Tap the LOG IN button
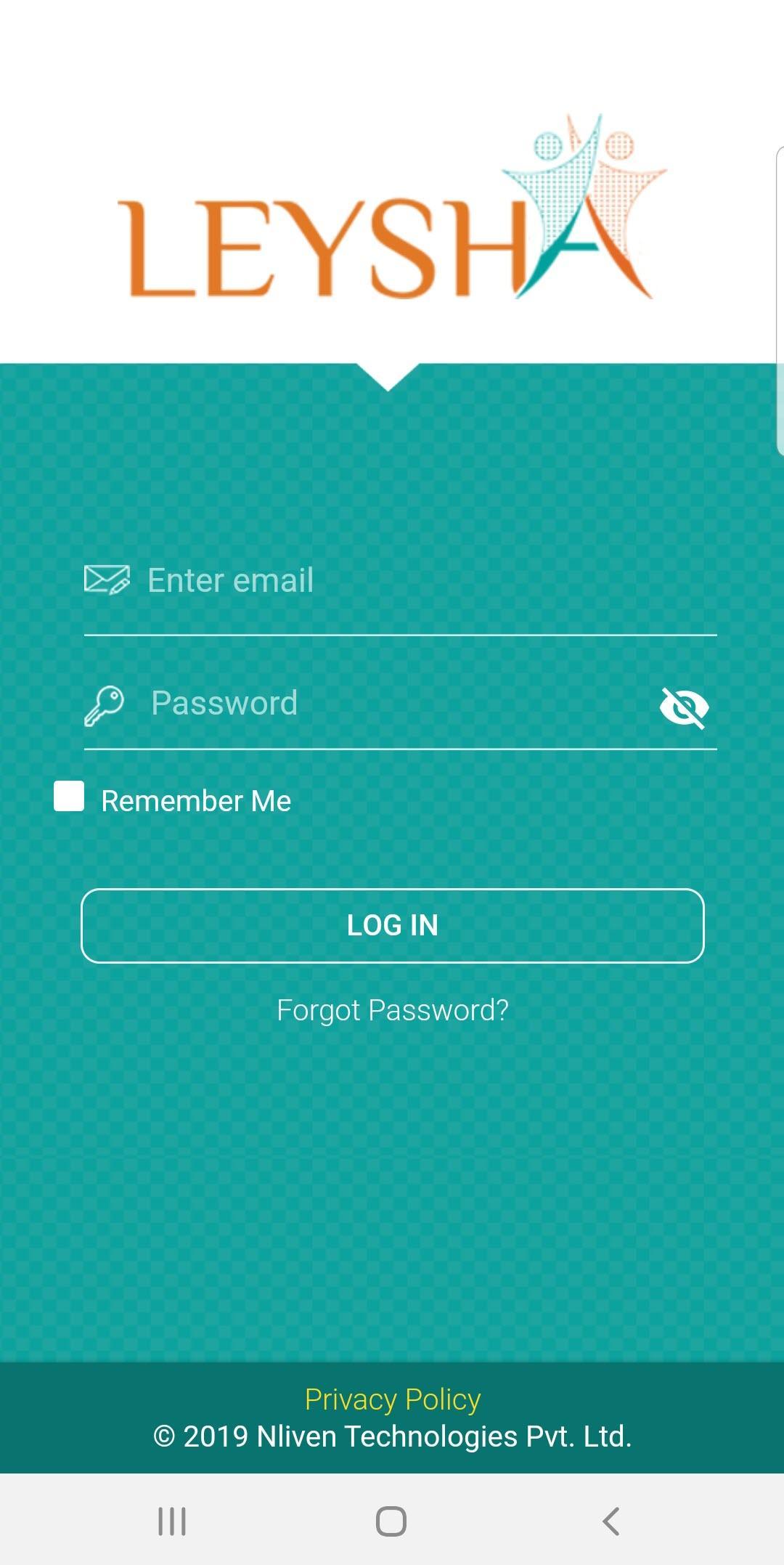The height and width of the screenshot is (1565, 784). point(392,926)
